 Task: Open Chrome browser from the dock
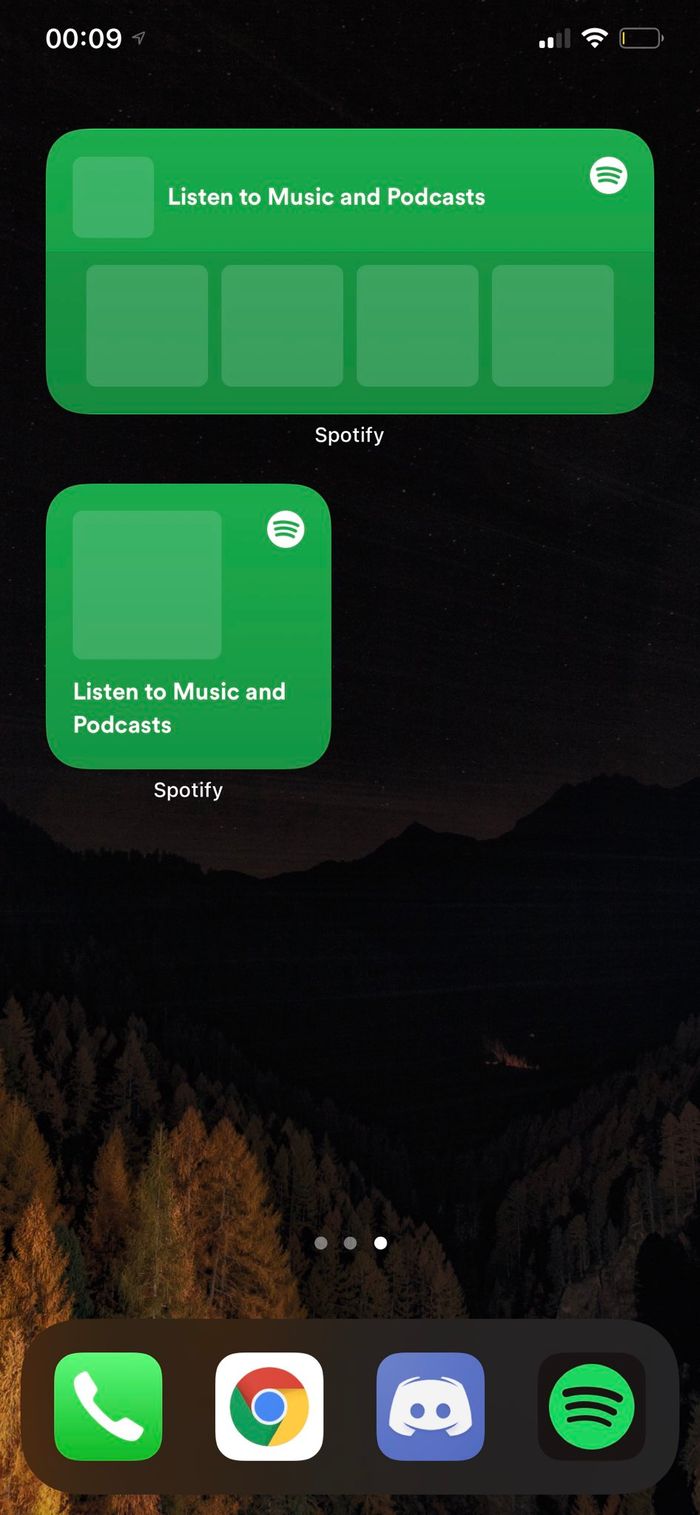coord(269,1406)
